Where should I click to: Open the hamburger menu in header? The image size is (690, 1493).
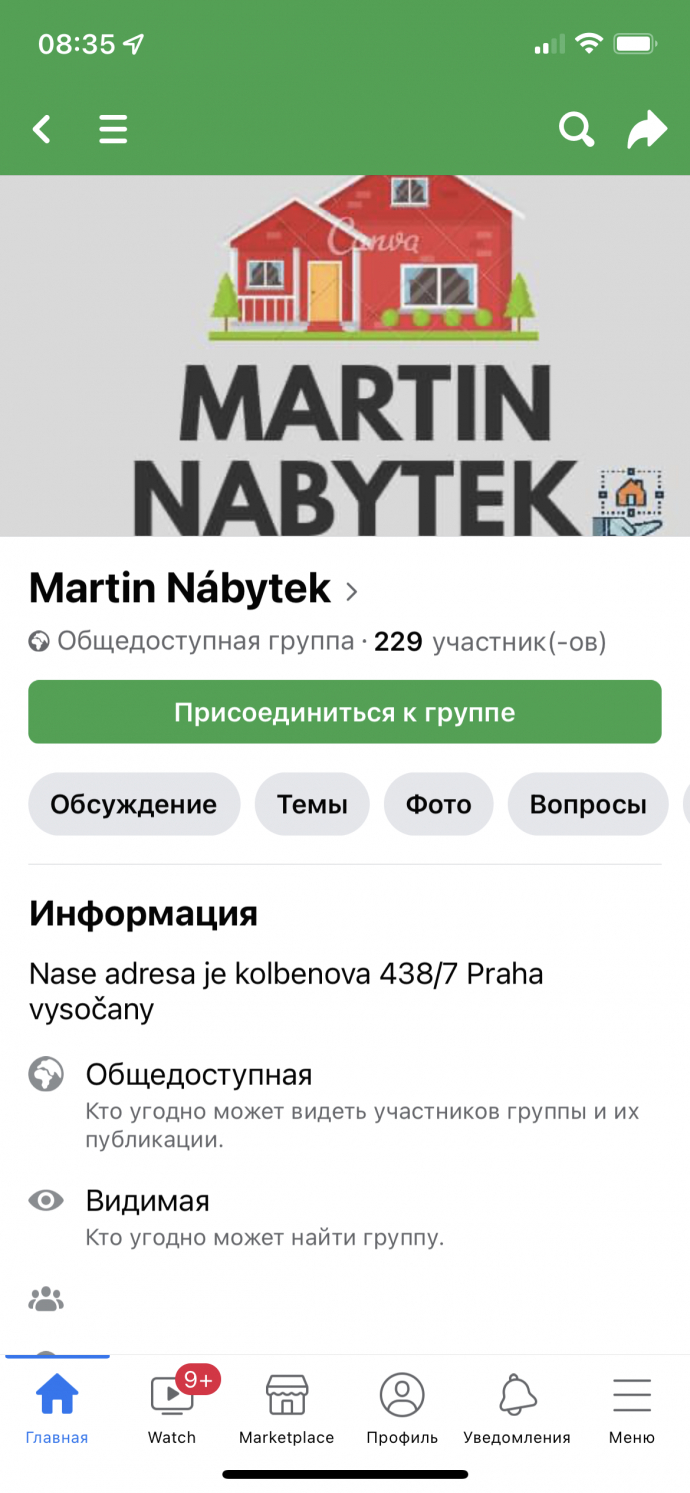pos(113,129)
